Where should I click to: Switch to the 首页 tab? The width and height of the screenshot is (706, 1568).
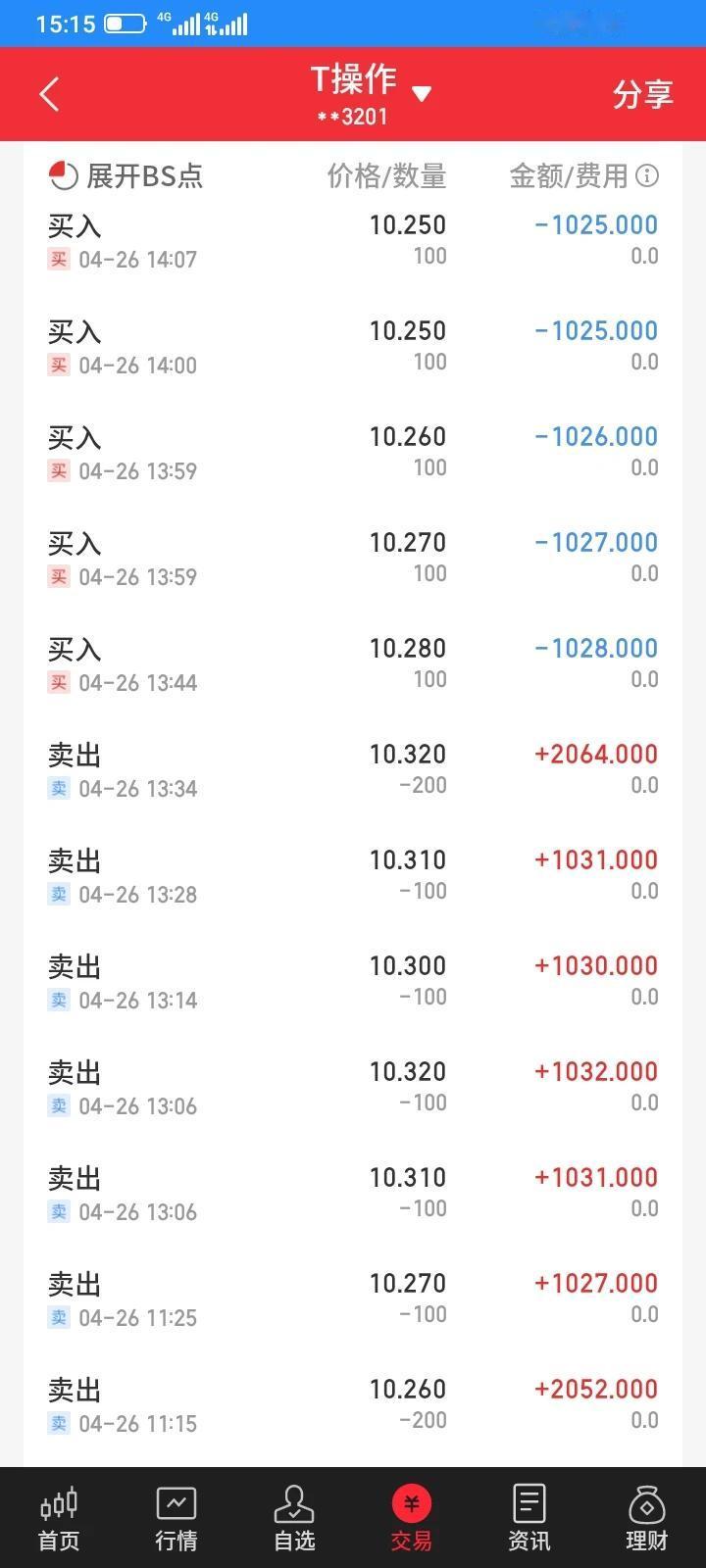pyautogui.click(x=59, y=1519)
